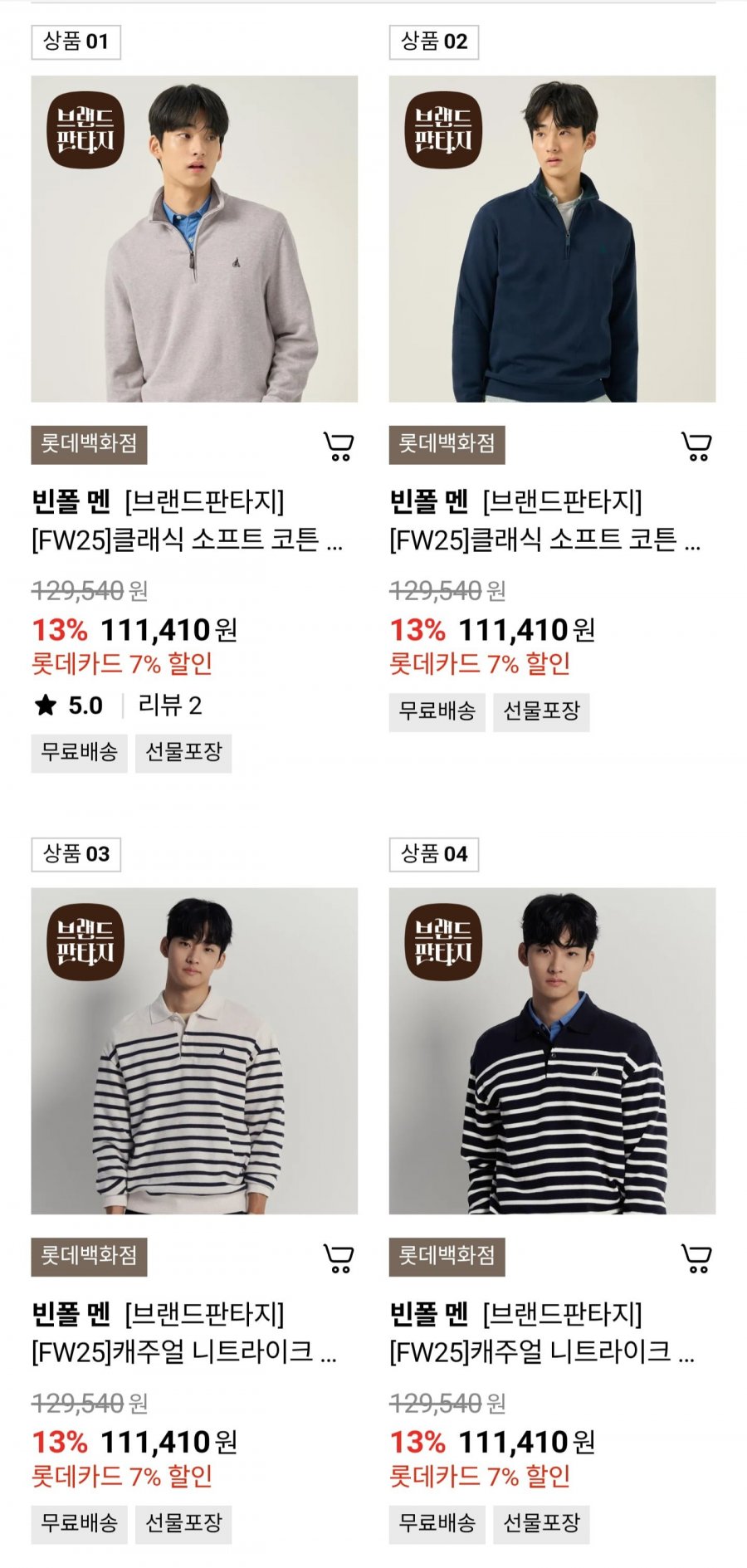The image size is (747, 1568).
Task: View the 리뷰 2 reviews of product 01
Action: click(170, 706)
